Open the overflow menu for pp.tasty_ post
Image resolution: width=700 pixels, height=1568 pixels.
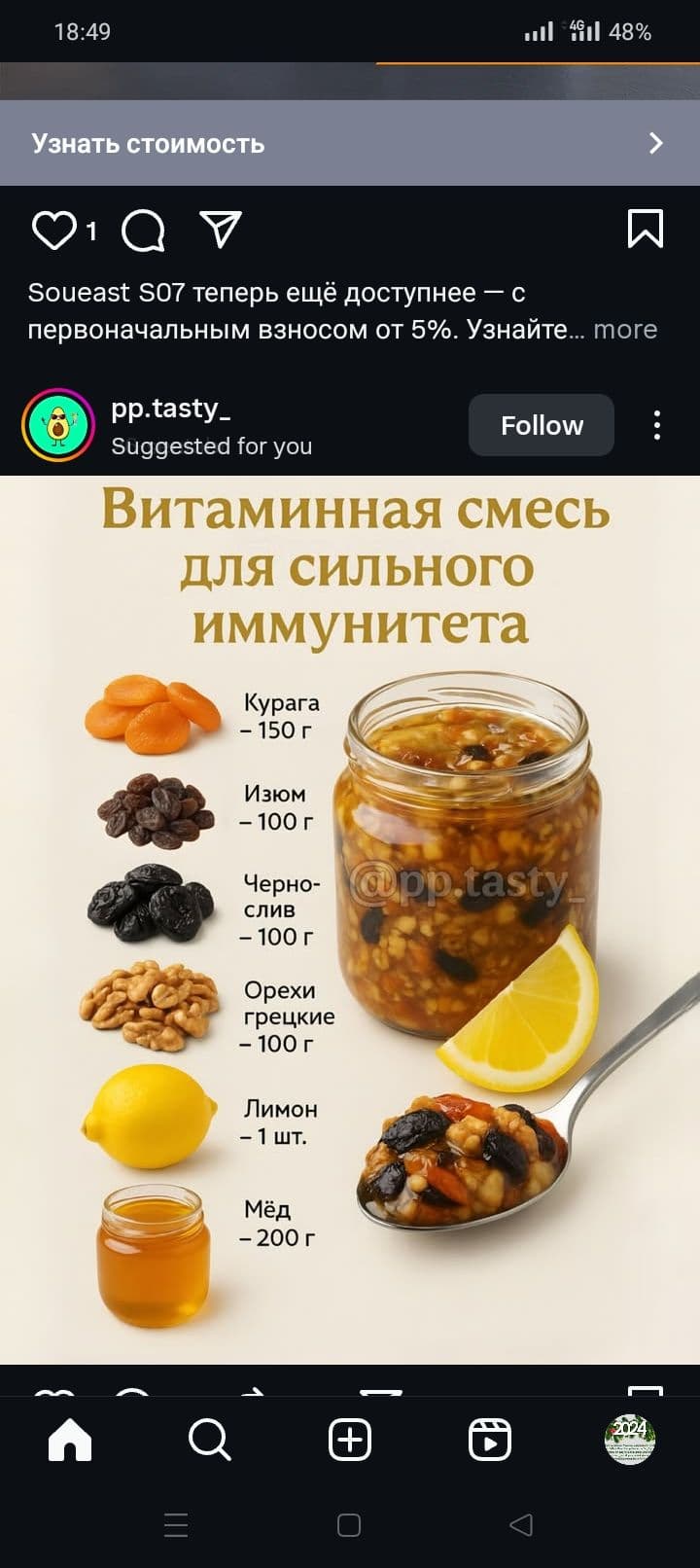click(x=657, y=425)
